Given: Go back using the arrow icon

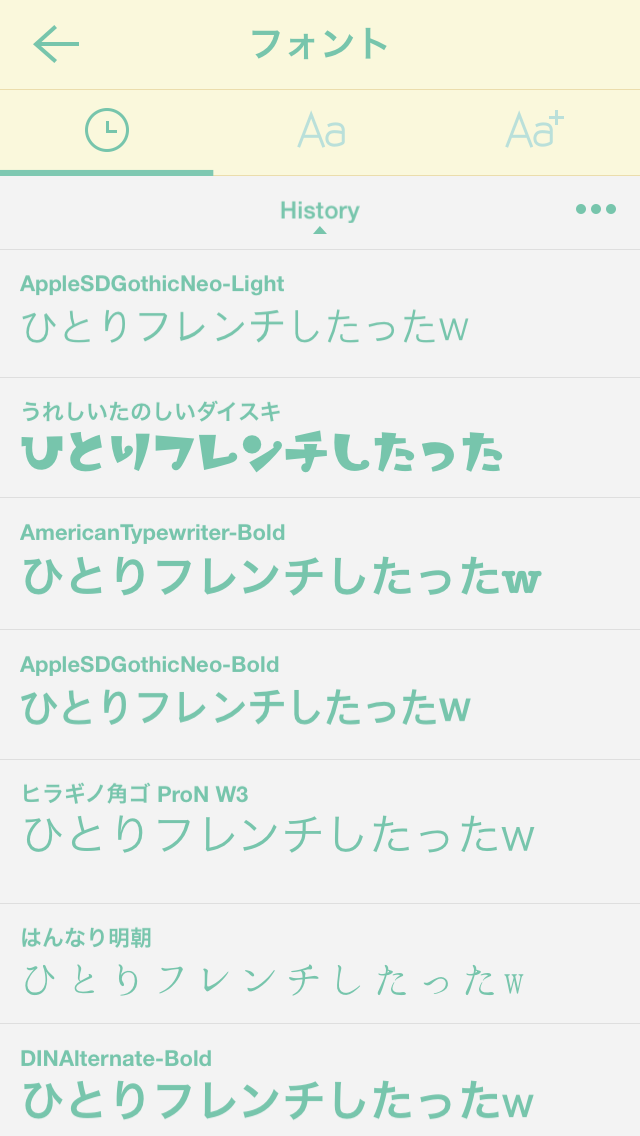Looking at the screenshot, I should [56, 44].
